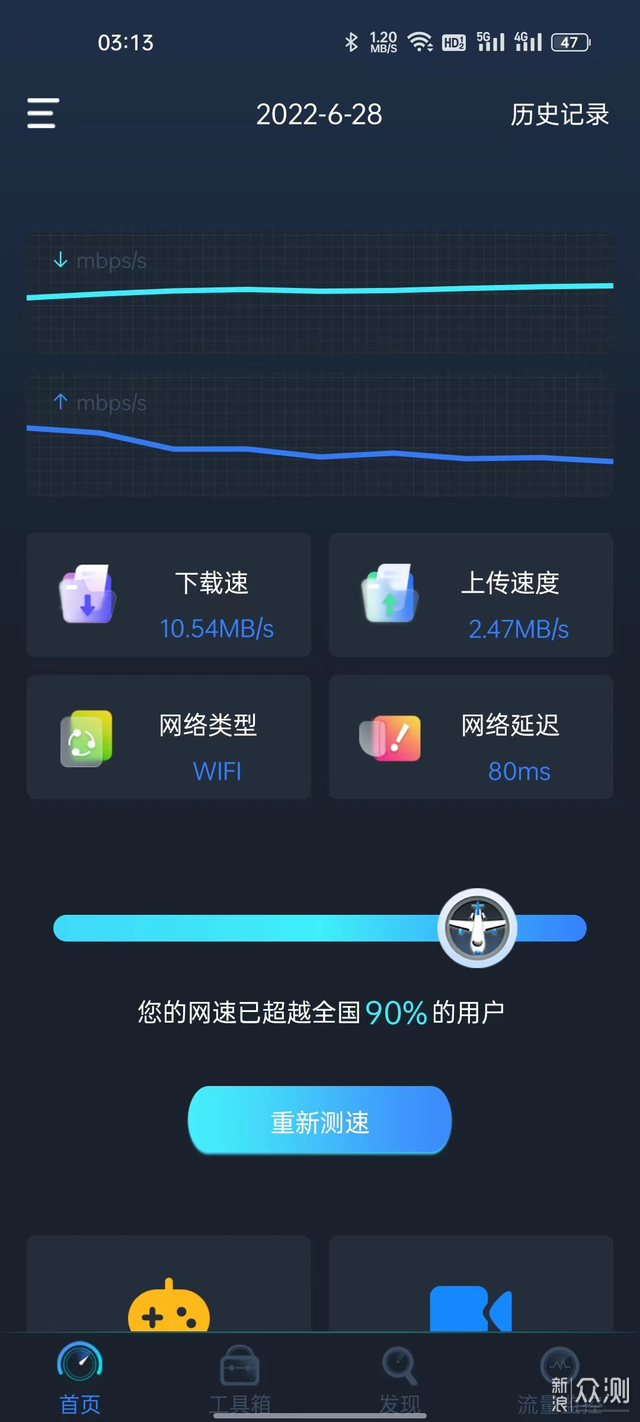Open the game controller card
Viewport: 640px width, 1422px height.
tap(169, 1284)
